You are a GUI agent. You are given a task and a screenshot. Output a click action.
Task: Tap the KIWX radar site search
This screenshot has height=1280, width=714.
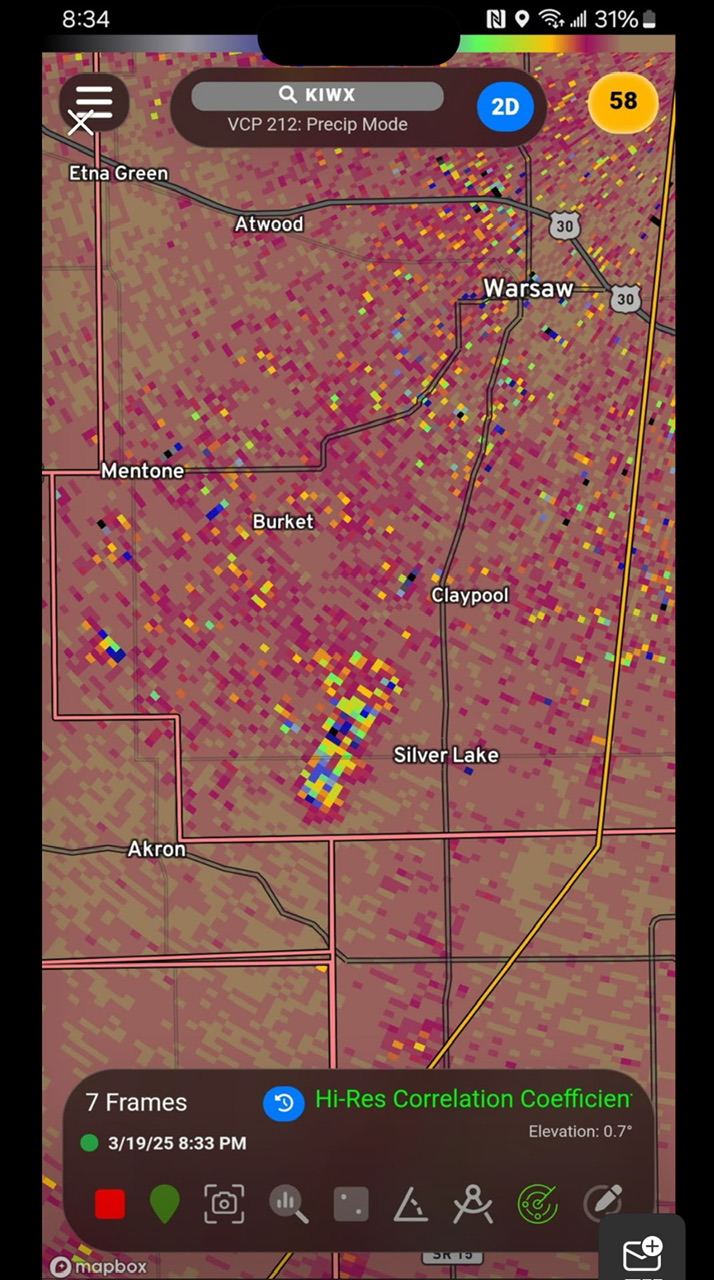[317, 95]
